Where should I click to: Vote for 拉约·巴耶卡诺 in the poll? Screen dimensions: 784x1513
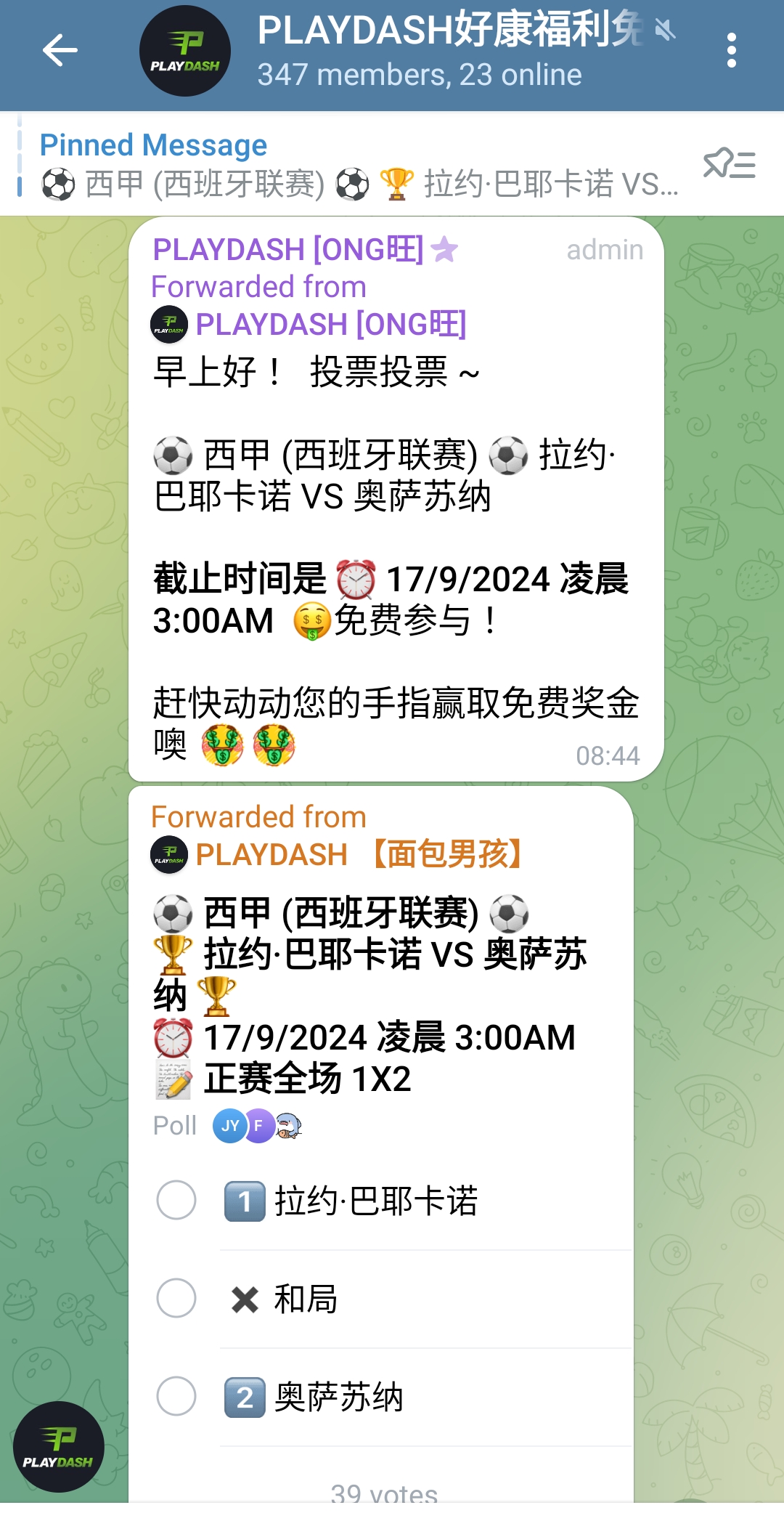pyautogui.click(x=176, y=1200)
